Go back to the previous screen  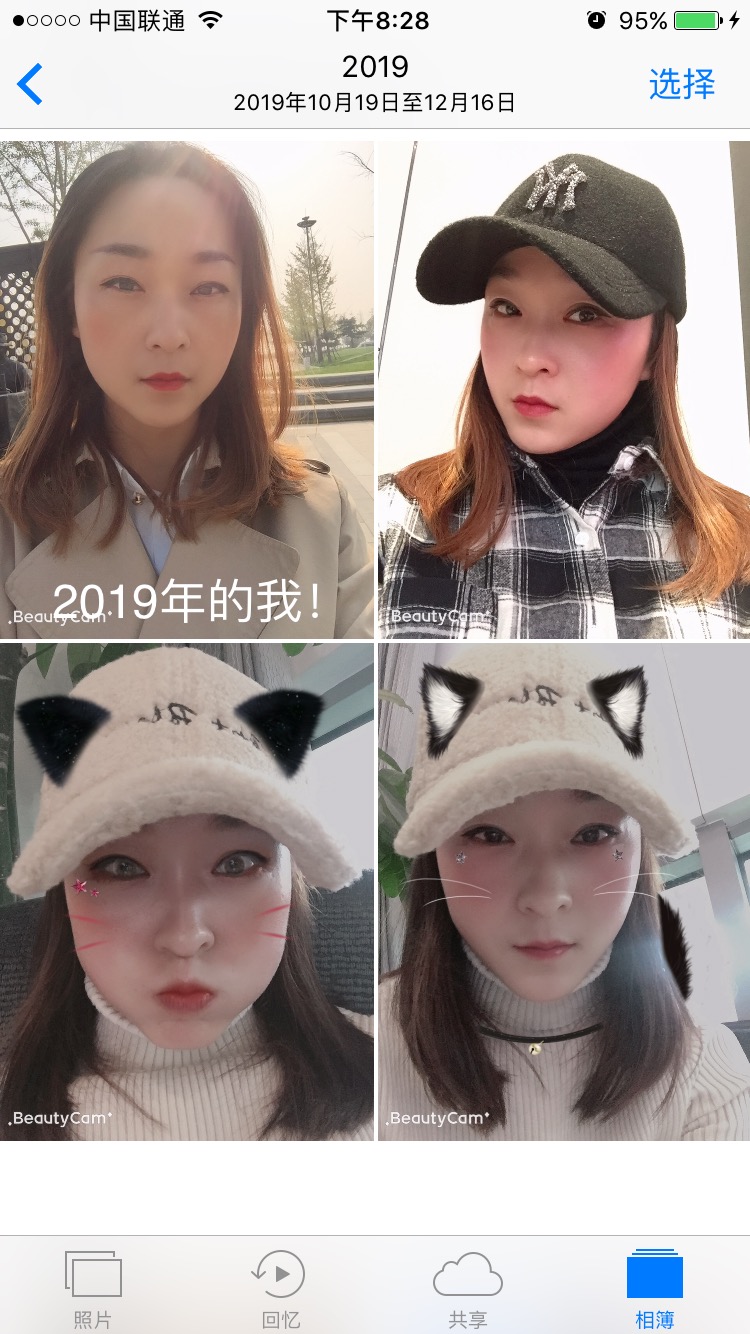coord(31,84)
